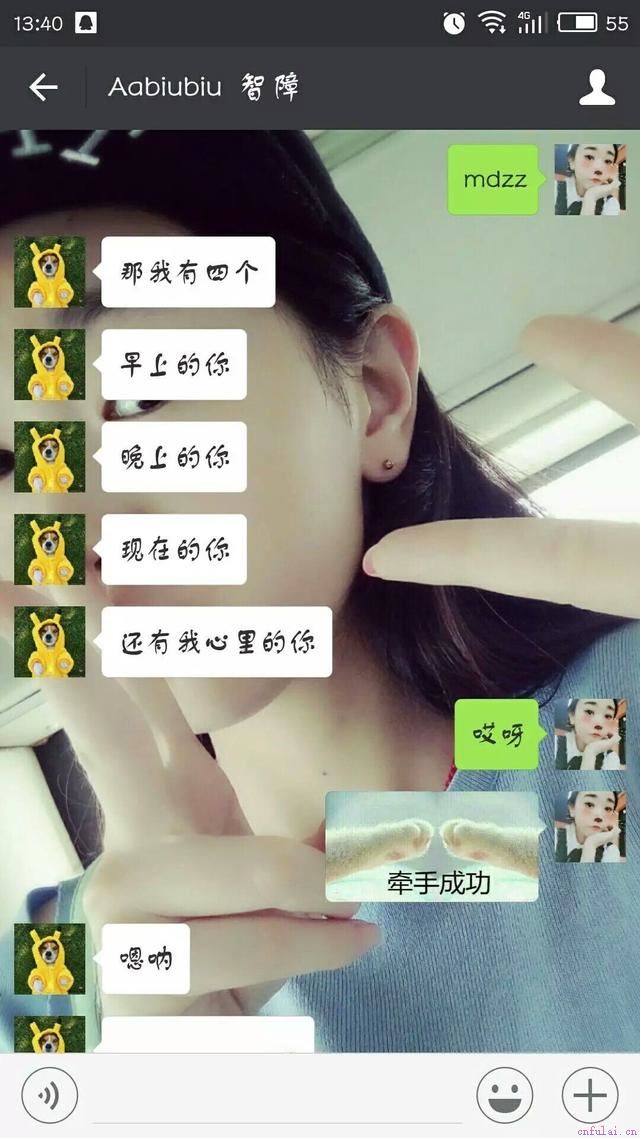
Task: Open the 牵手成功 image message
Action: [432, 846]
